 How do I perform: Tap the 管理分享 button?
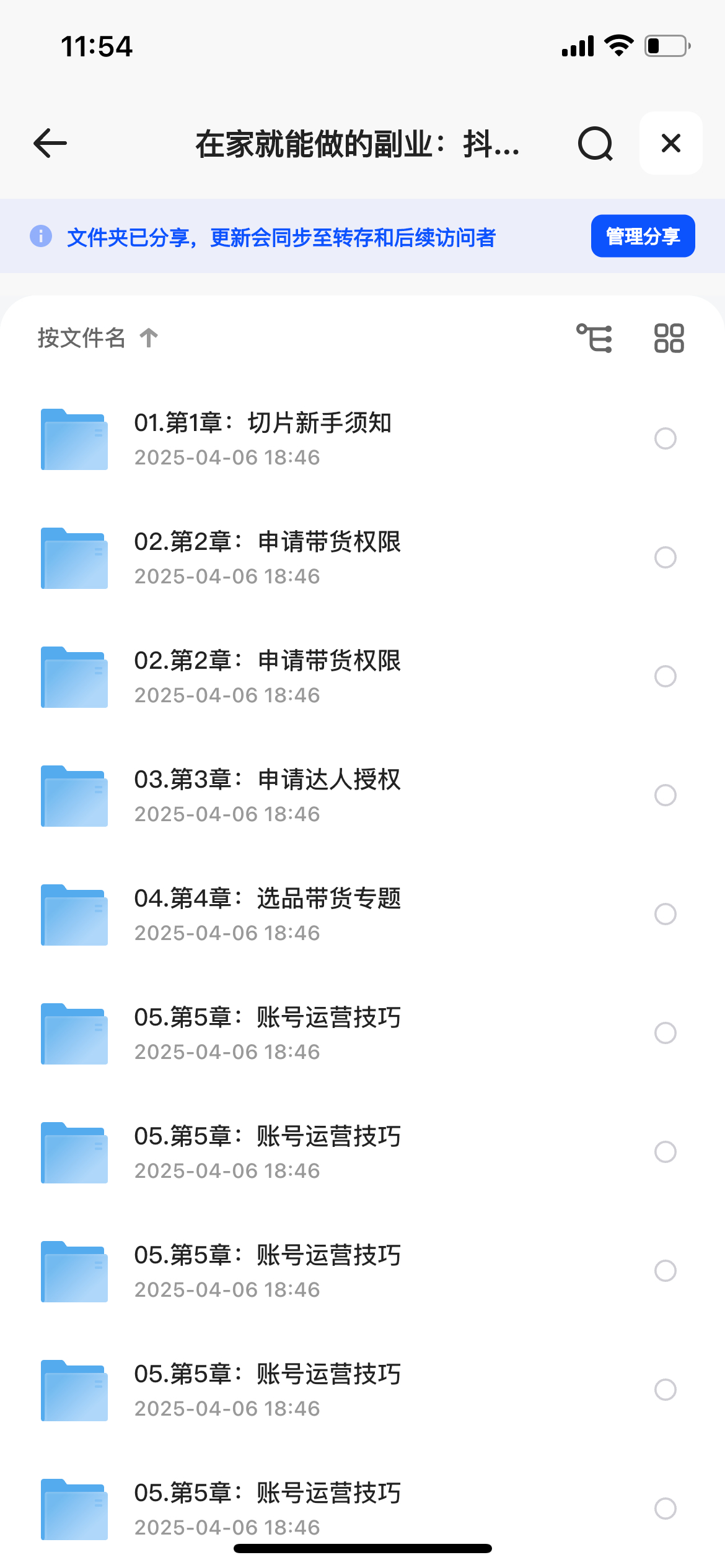[643, 236]
